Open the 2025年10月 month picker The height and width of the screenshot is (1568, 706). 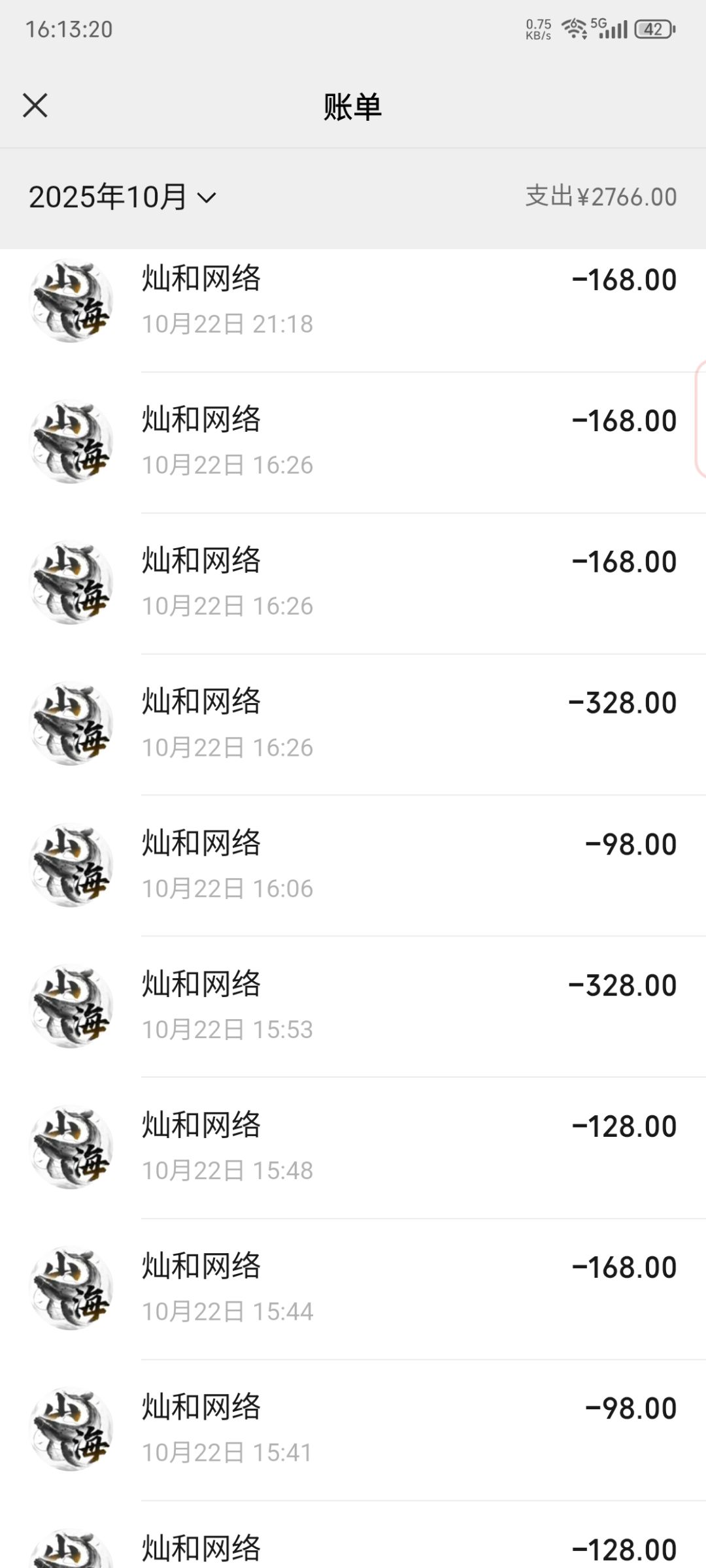pos(122,197)
